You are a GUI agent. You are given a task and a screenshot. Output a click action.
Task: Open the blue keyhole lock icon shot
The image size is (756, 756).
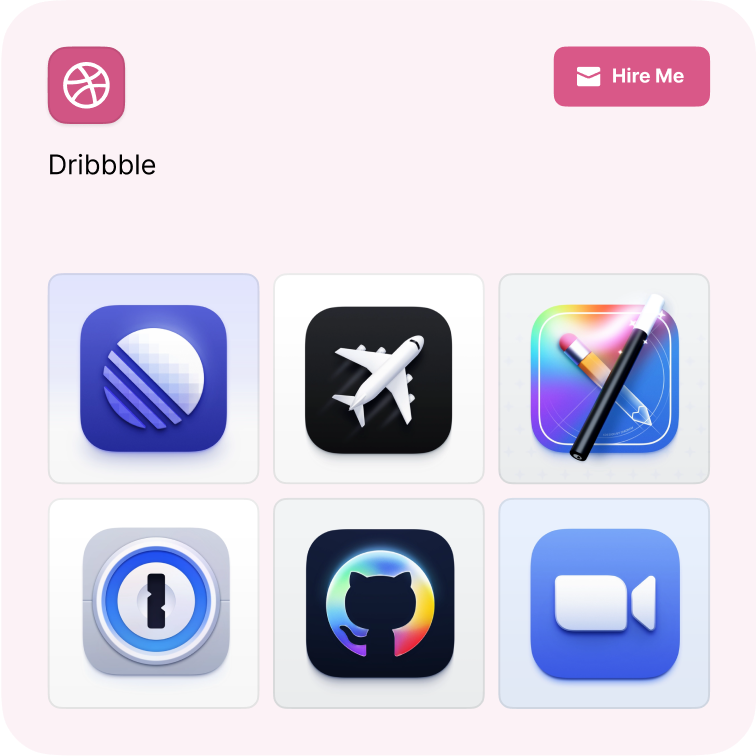(153, 603)
